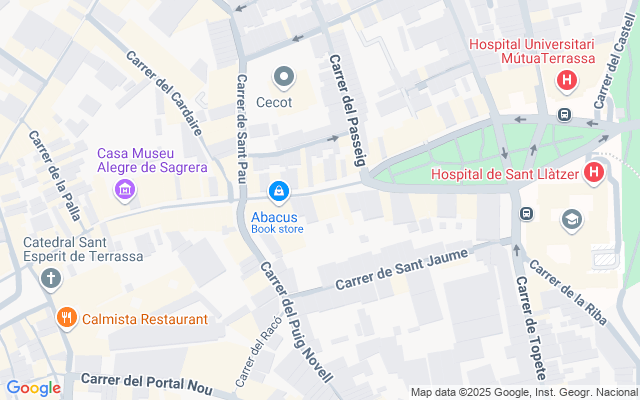Open the Cecot place marker
This screenshot has width=640, height=400.
point(285,76)
